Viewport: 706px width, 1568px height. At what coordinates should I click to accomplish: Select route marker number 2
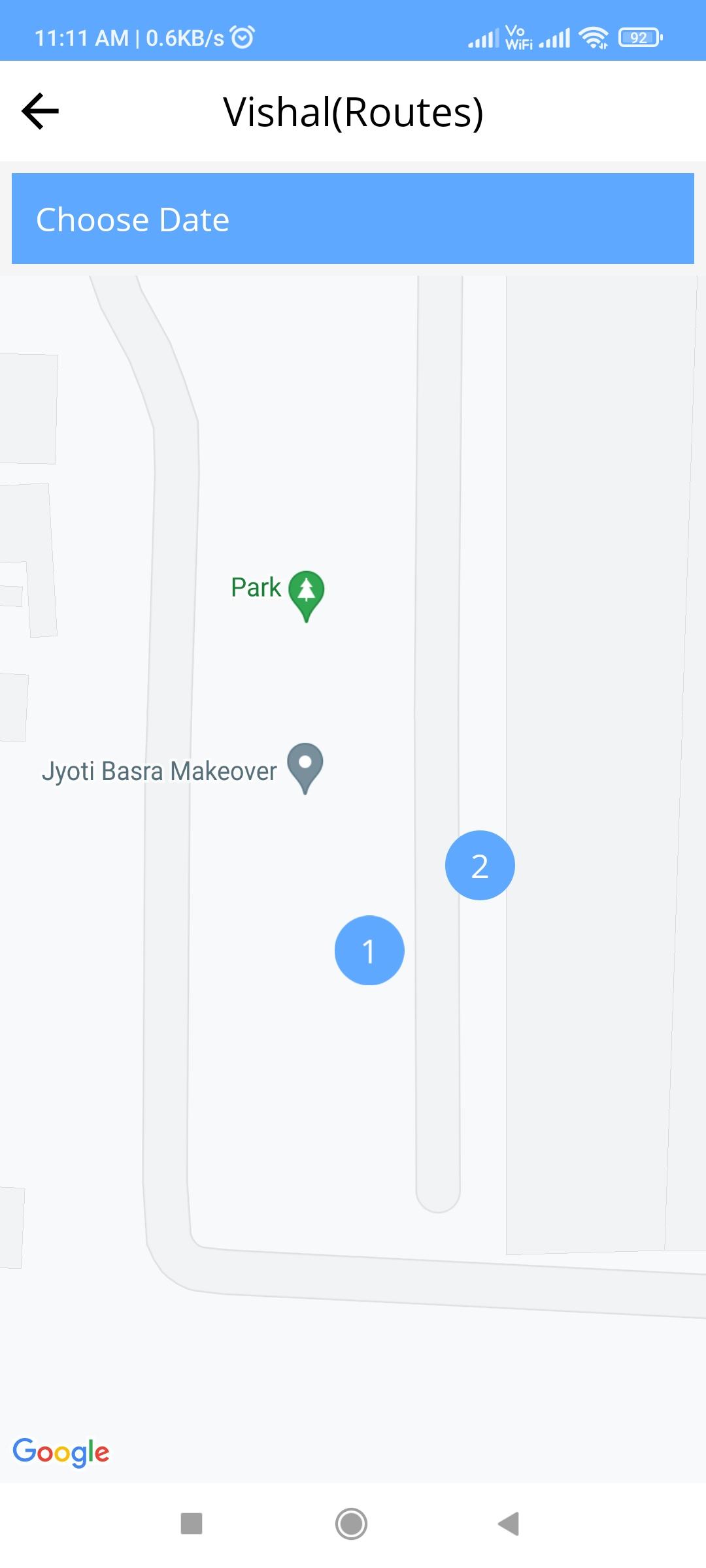[x=480, y=865]
